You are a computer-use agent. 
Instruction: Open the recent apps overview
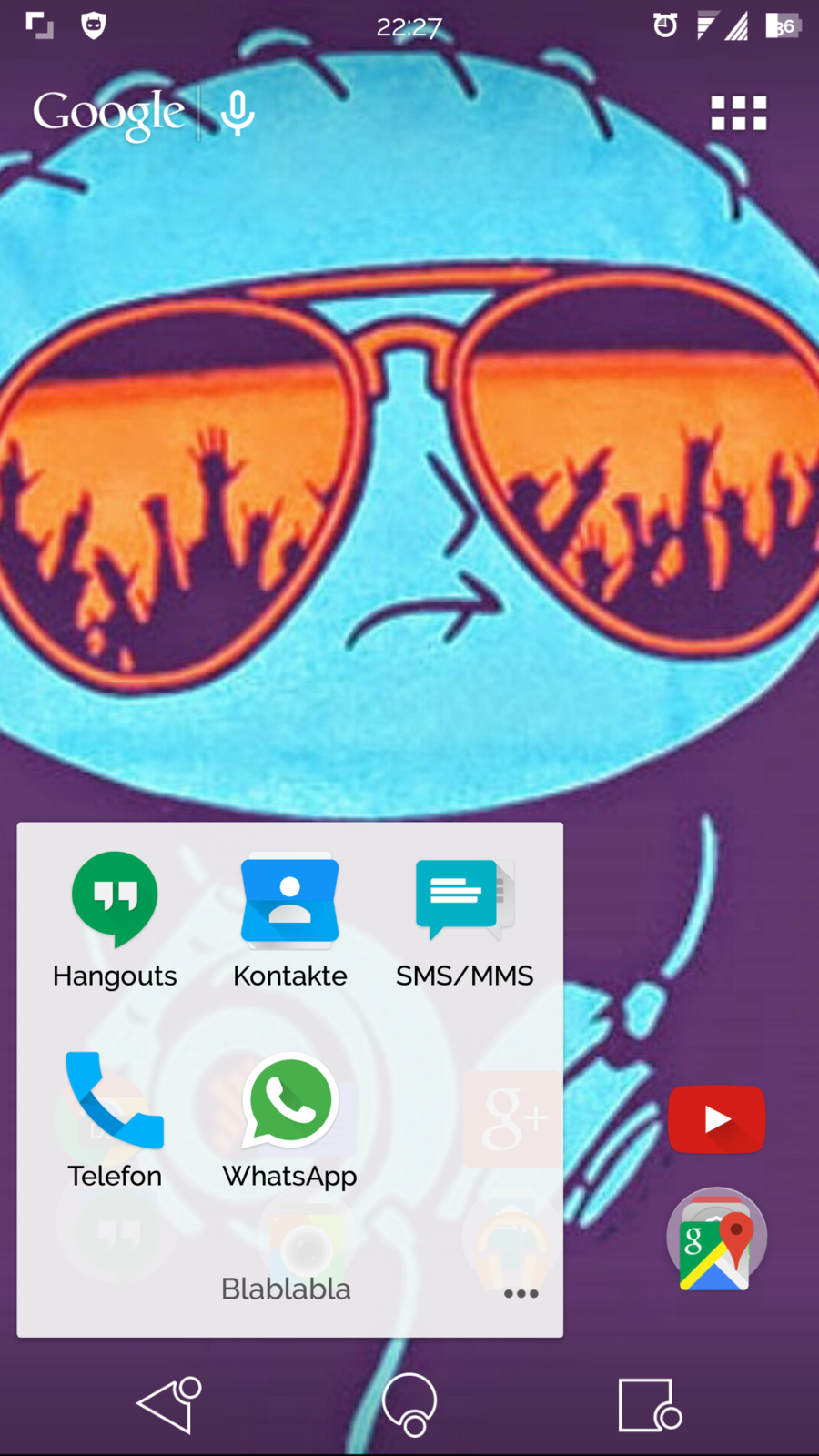[x=648, y=1404]
